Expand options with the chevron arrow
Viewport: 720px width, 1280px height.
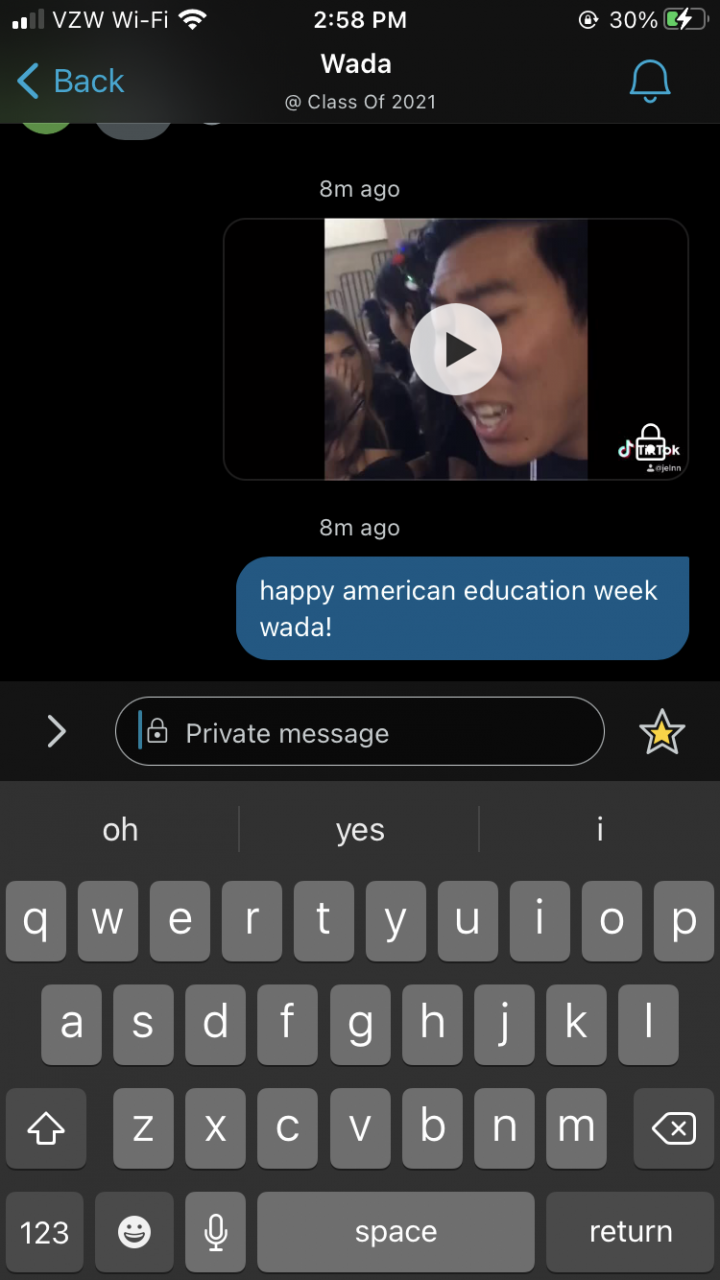(x=57, y=733)
